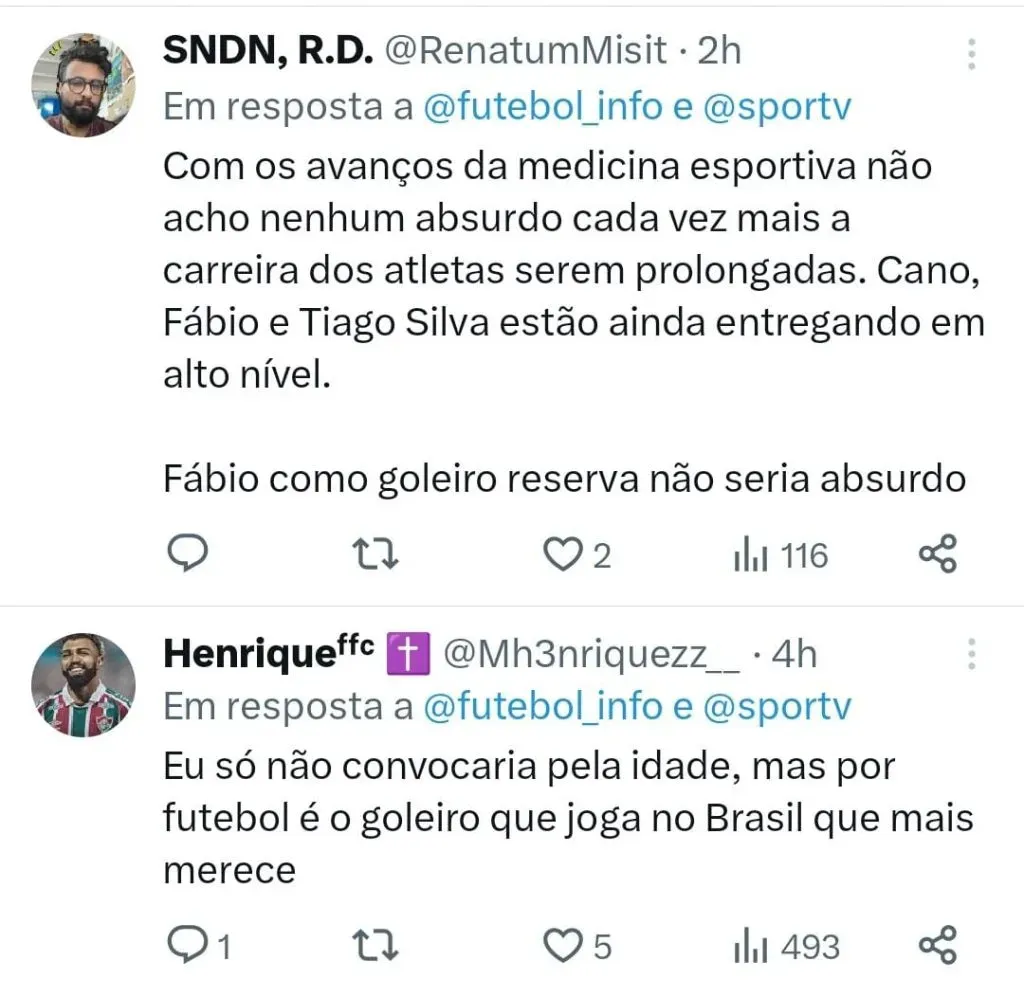Reply to RenatumMisit's tweet
Screen dimensions: 1024x997
(x=186, y=554)
